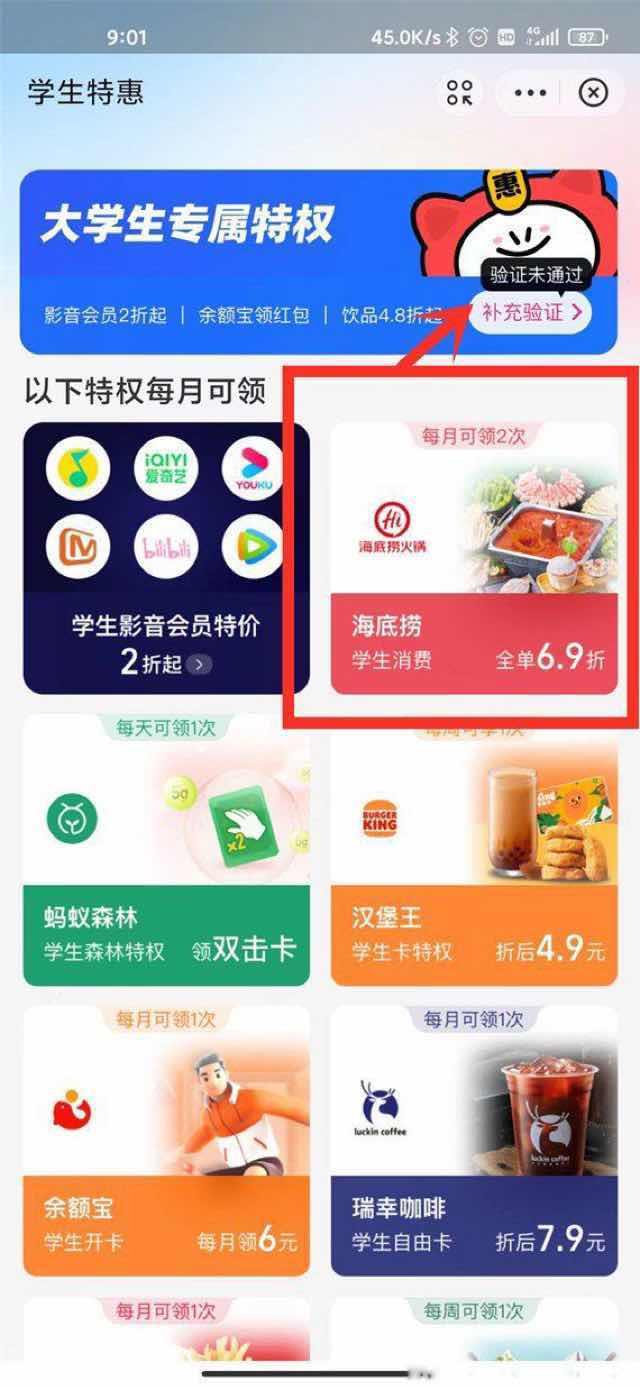The width and height of the screenshot is (640, 1387).
Task: Open the three-dot more options menu
Action: pyautogui.click(x=530, y=93)
